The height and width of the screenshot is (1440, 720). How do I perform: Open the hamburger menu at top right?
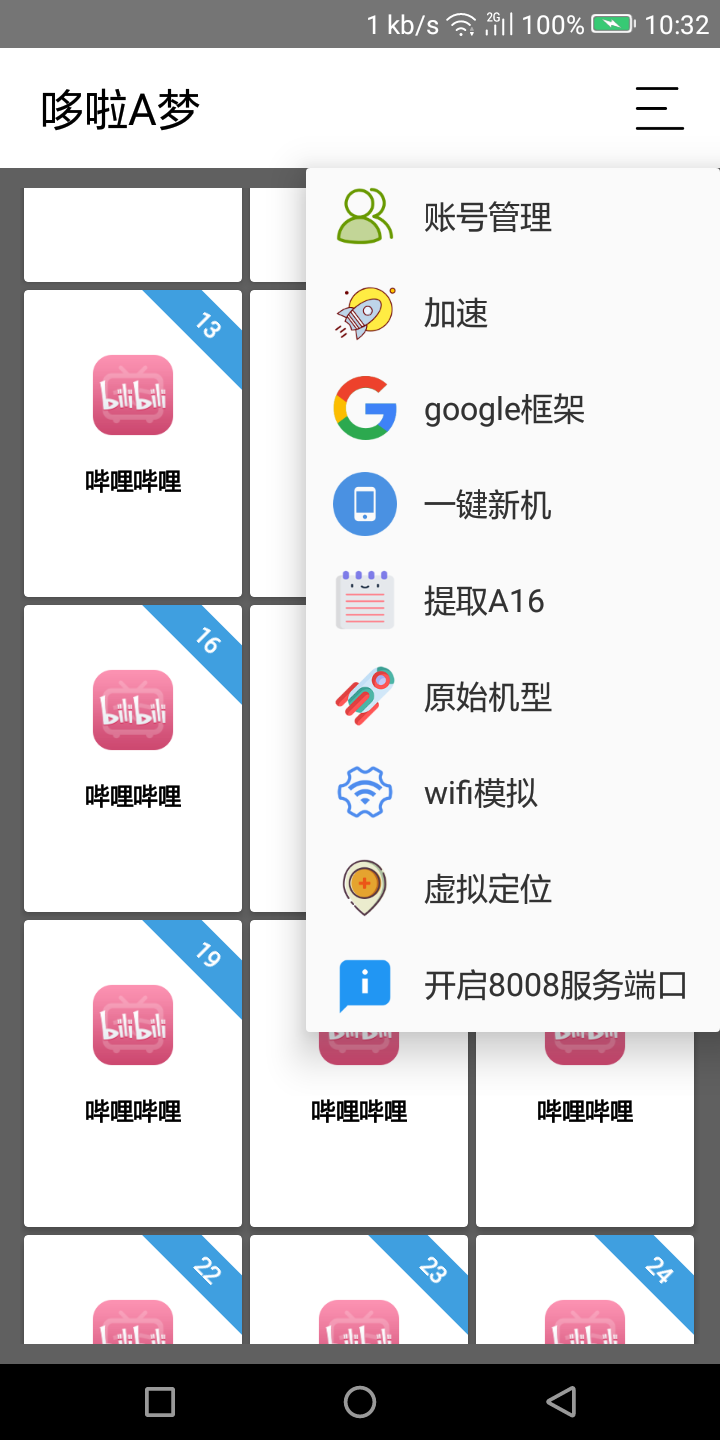pos(659,108)
